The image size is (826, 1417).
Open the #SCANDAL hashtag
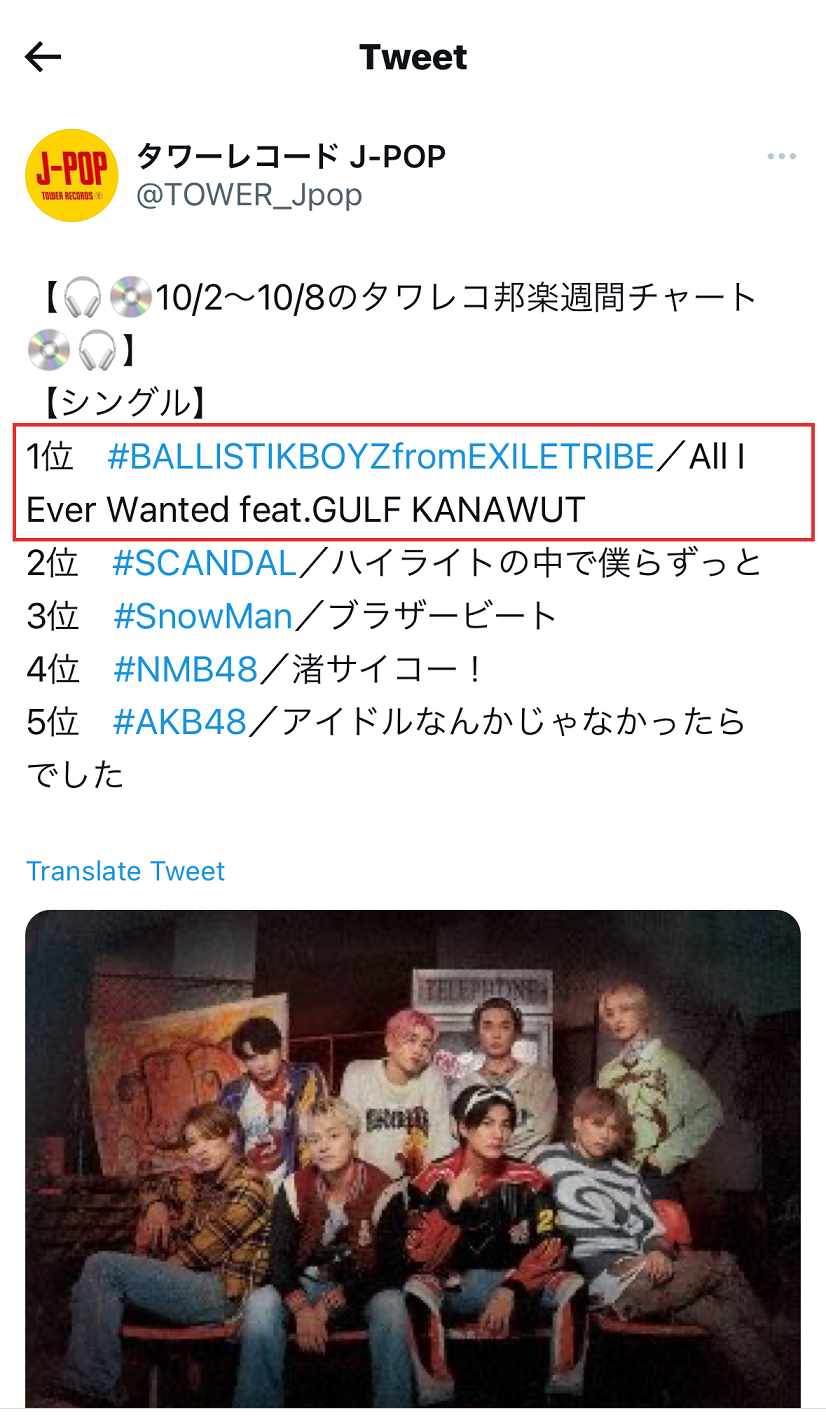[205, 563]
